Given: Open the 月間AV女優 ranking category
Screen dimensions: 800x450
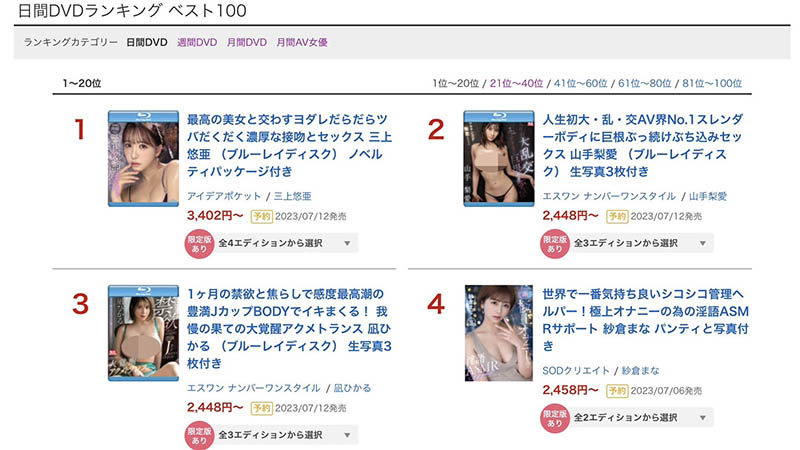Looking at the screenshot, I should (301, 42).
